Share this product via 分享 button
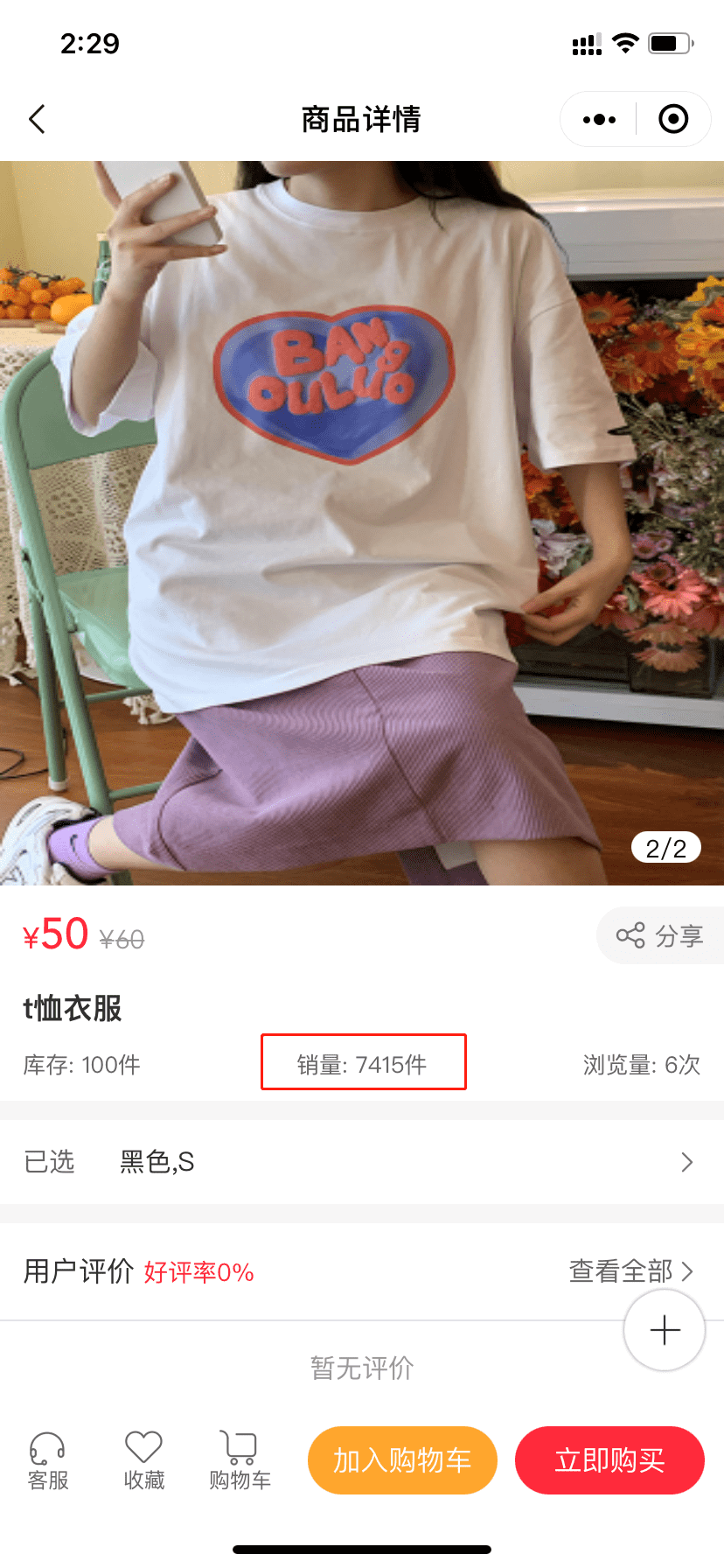The image size is (724, 1568). (x=660, y=935)
